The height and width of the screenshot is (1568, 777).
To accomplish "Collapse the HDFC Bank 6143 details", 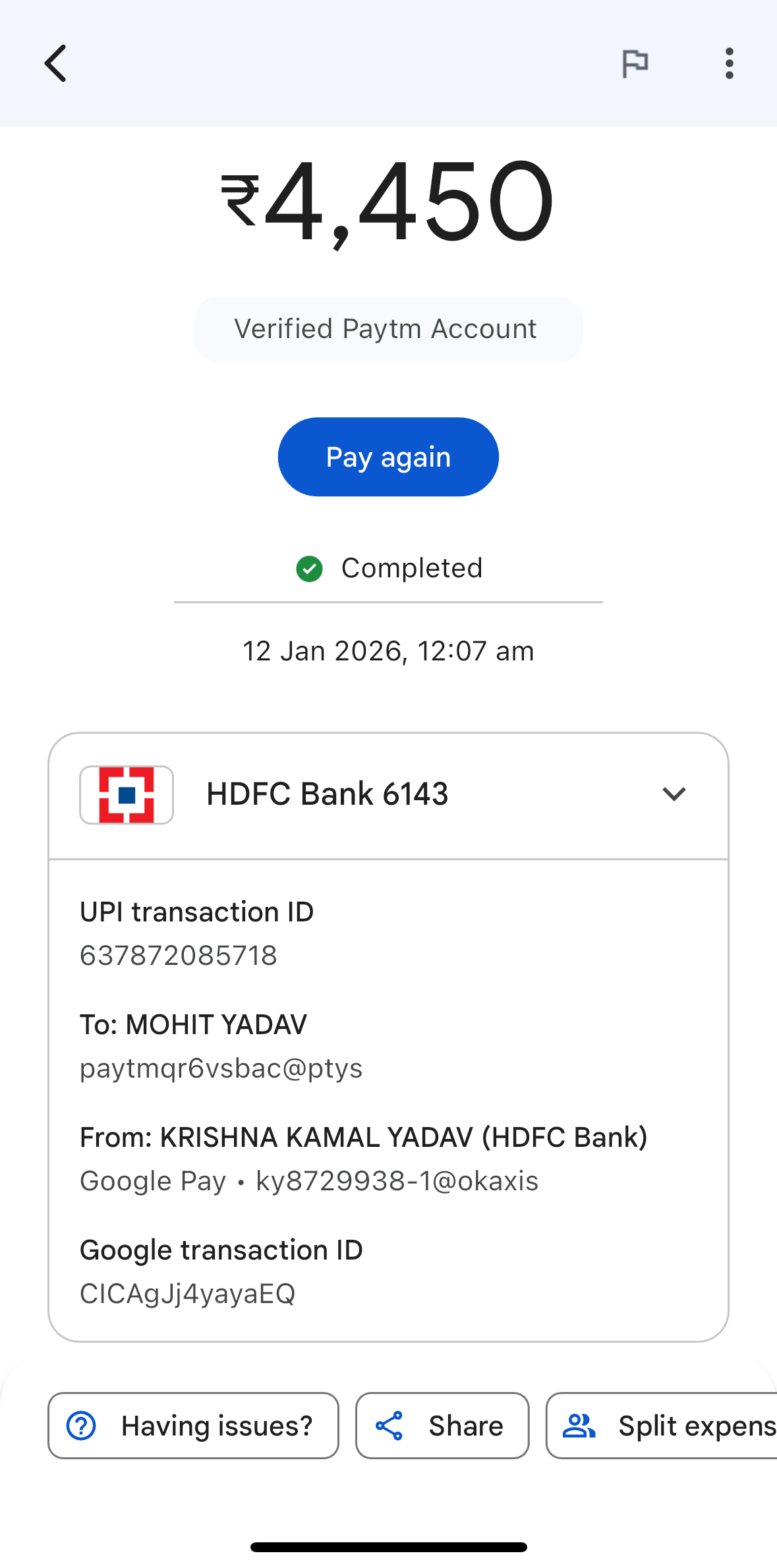I will pos(674,794).
